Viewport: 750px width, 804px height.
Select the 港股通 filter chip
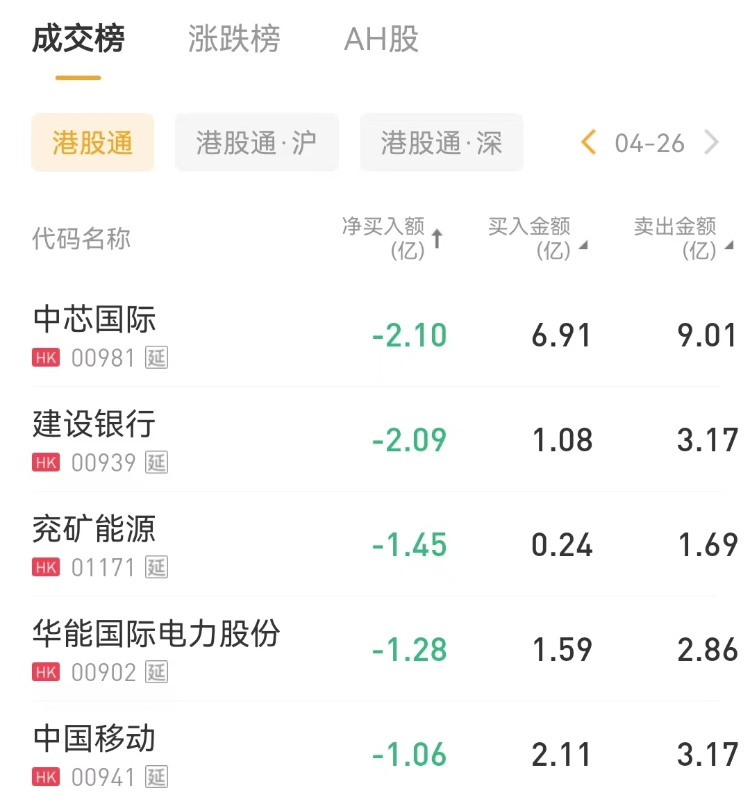coord(93,143)
